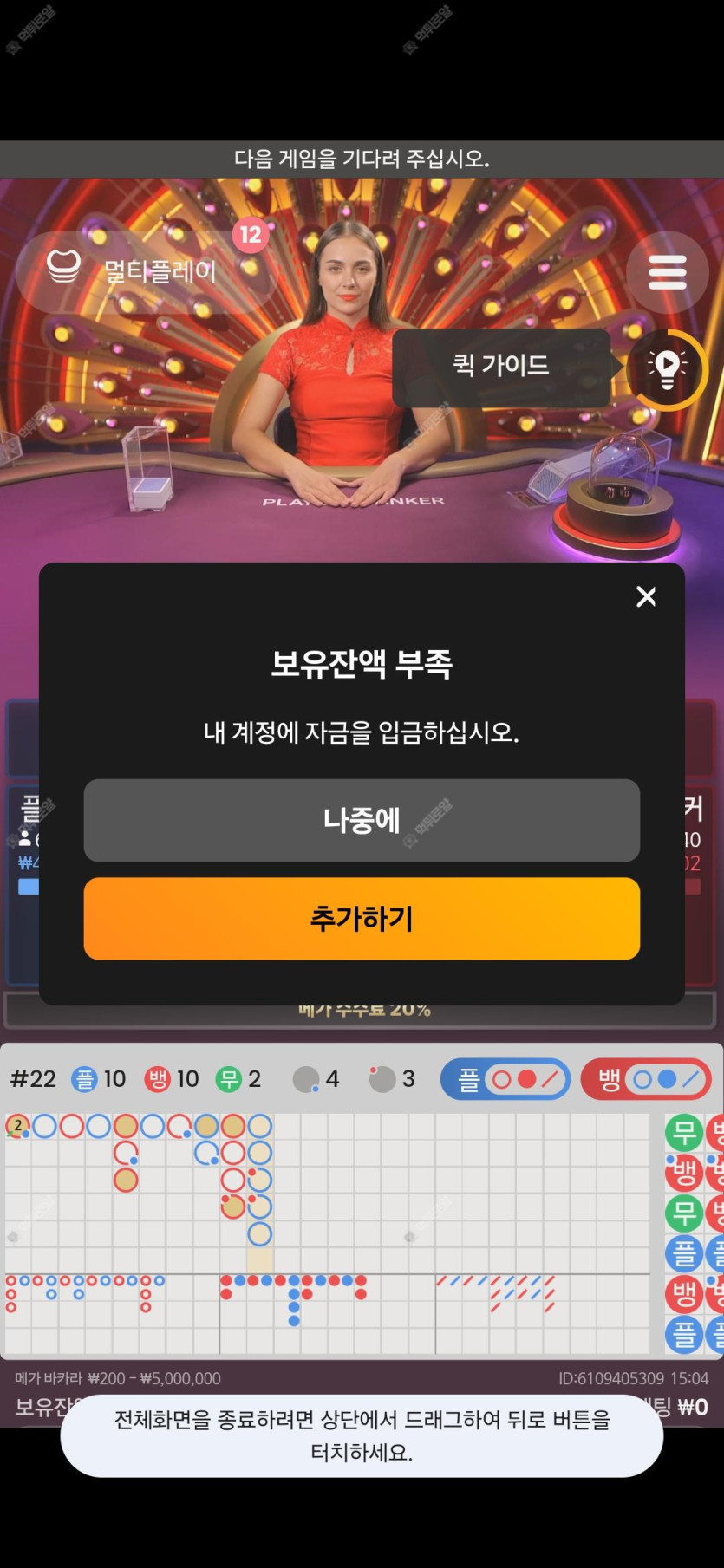Open the 퀵 가이드 lightbulb
This screenshot has width=724, height=1568.
[x=667, y=369]
